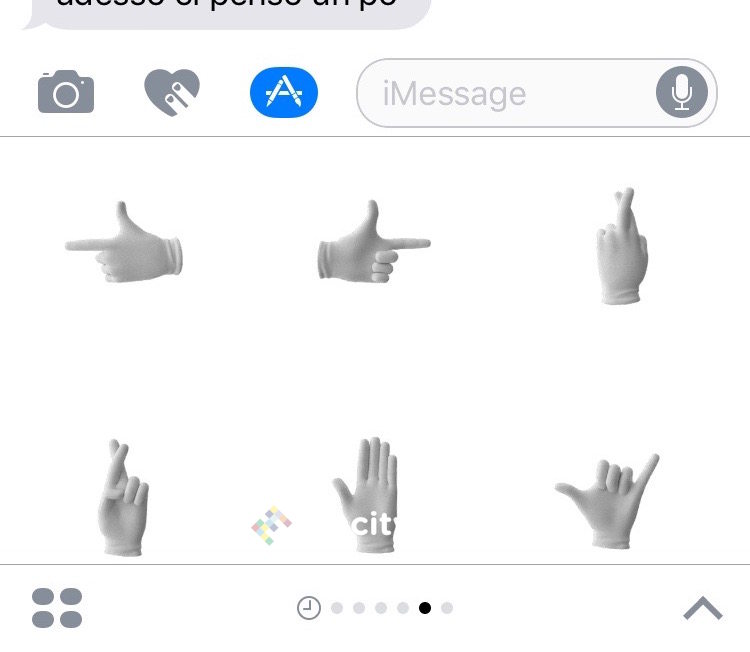Image resolution: width=750 pixels, height=652 pixels.
Task: Open recents clock page indicator
Action: [x=309, y=608]
